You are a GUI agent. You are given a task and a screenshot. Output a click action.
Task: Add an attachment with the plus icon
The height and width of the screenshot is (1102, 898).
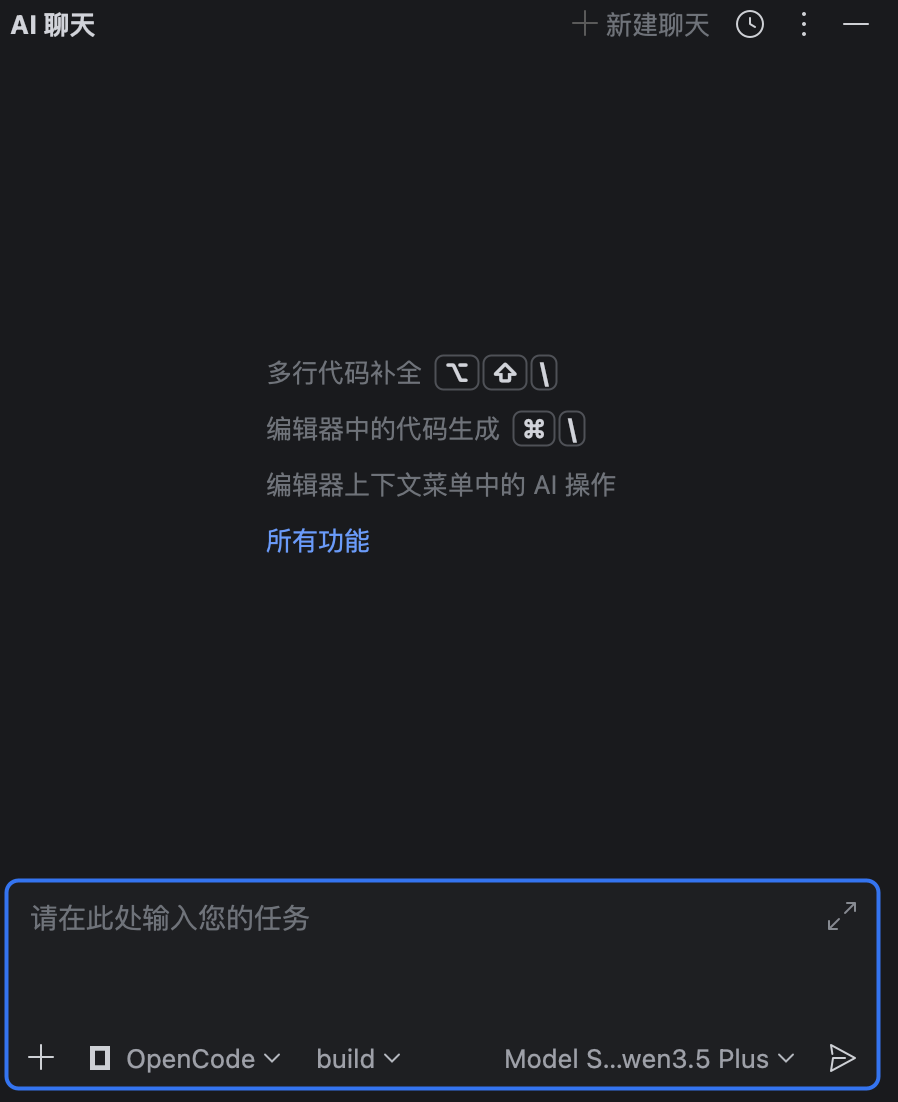pos(41,1058)
